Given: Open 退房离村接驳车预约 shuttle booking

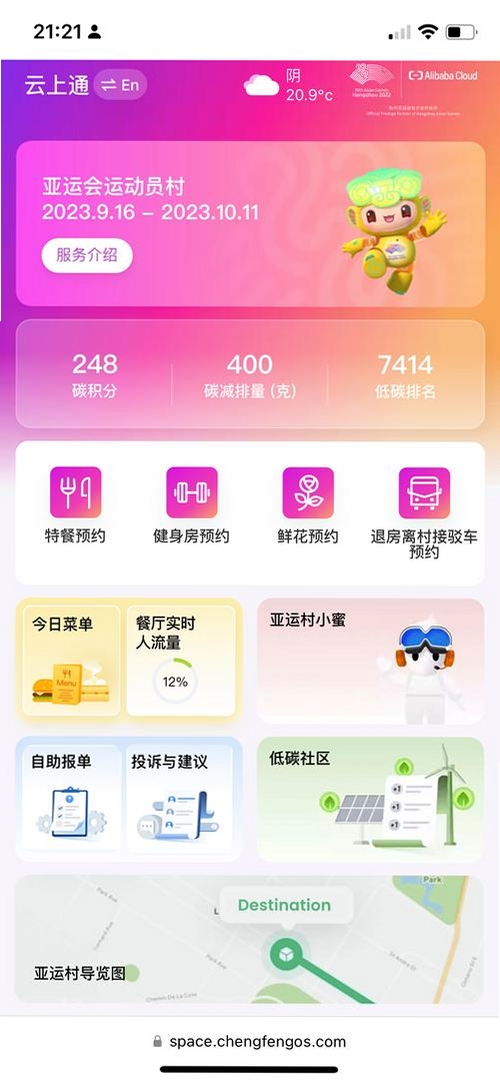Looking at the screenshot, I should [x=424, y=513].
